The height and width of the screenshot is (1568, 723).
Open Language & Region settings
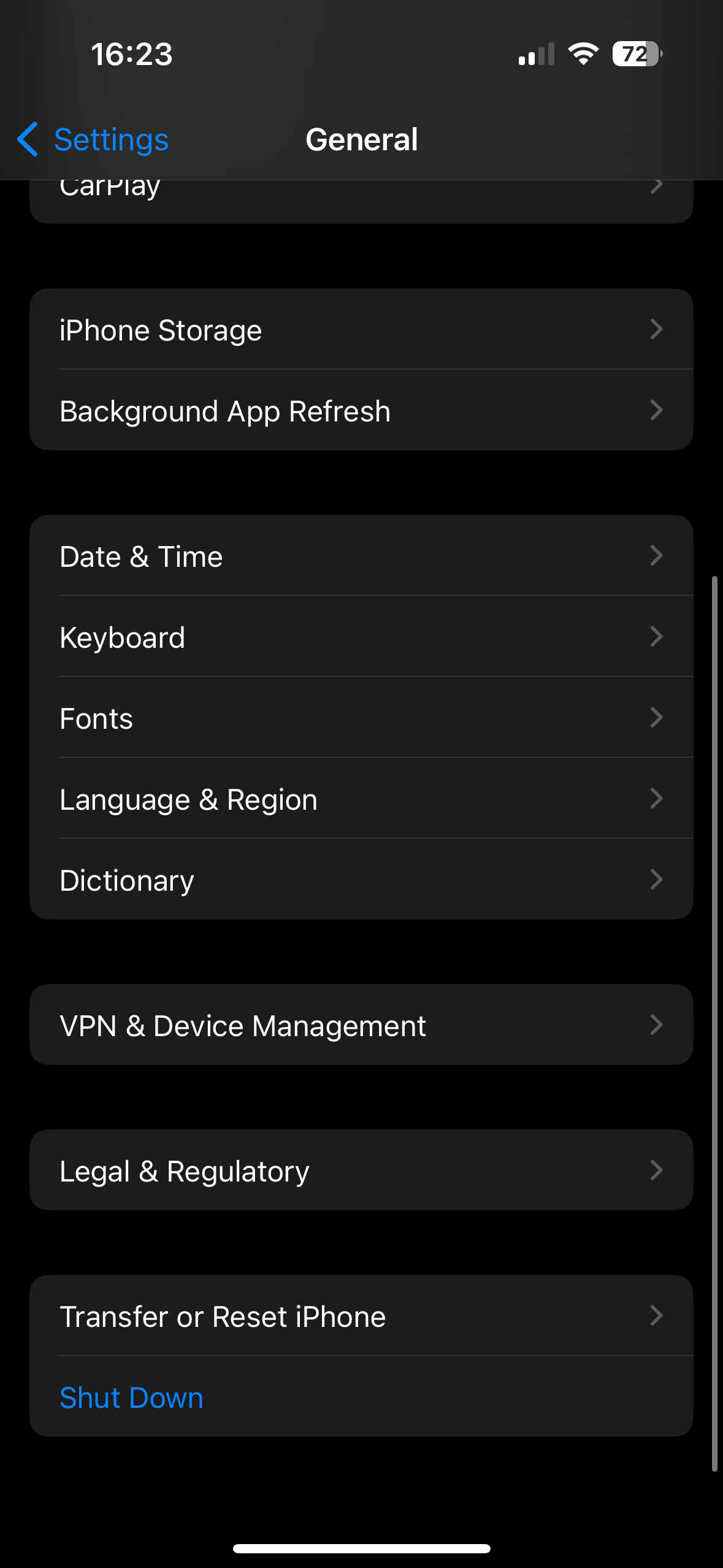point(361,799)
